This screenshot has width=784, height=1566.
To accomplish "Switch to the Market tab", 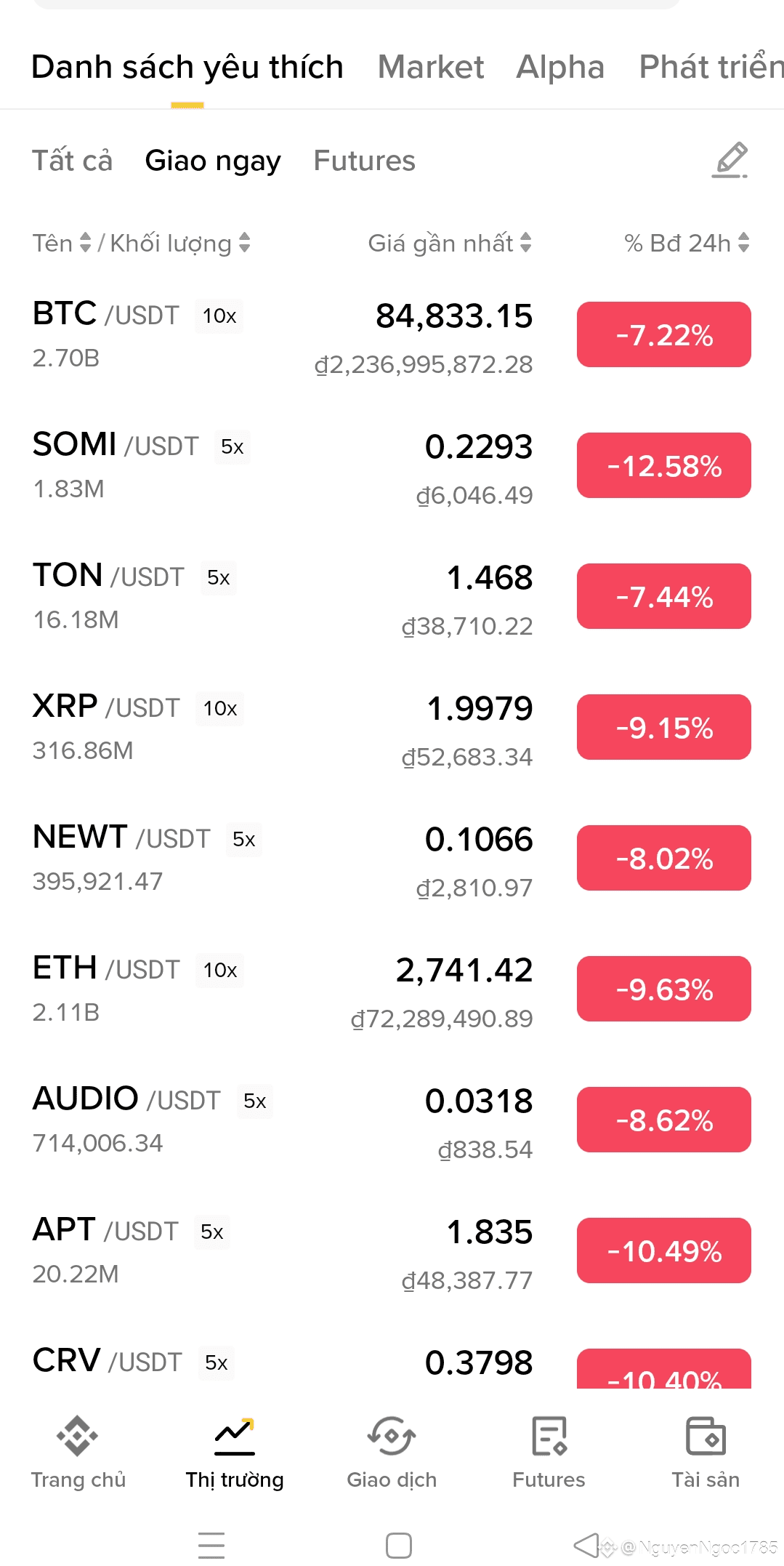I will pos(431,67).
